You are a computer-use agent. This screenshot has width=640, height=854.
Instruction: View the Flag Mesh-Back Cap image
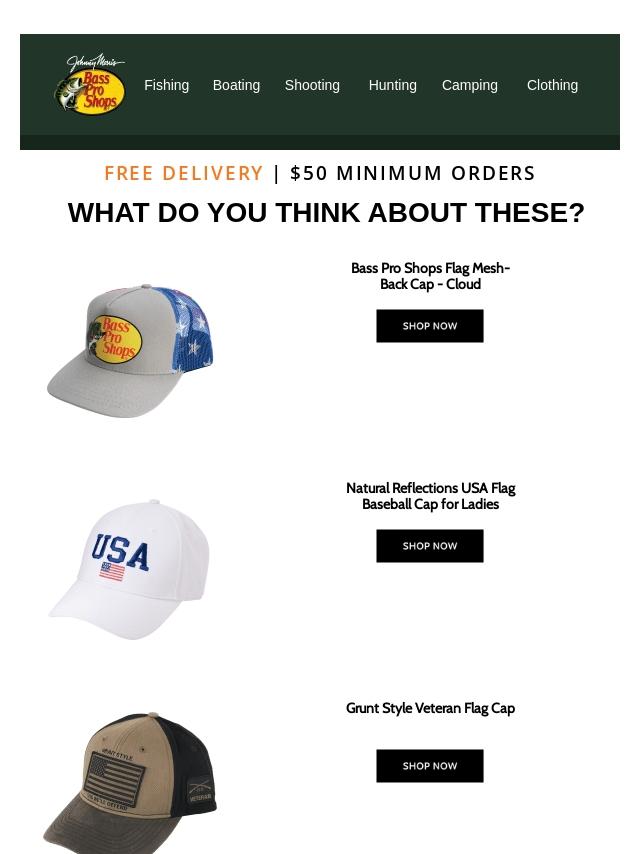click(130, 350)
